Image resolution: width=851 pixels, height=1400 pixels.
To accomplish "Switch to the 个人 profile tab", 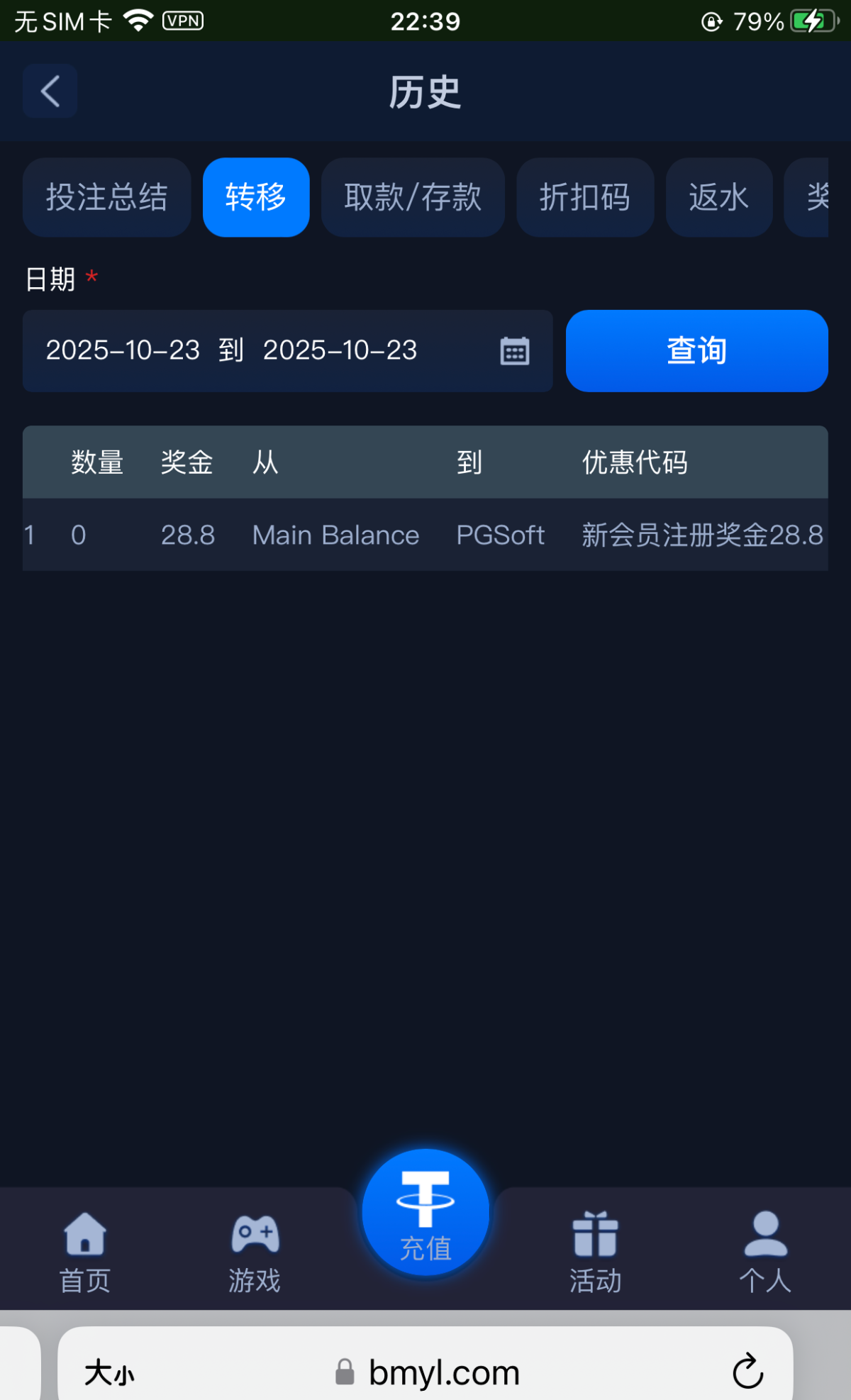I will (765, 1252).
